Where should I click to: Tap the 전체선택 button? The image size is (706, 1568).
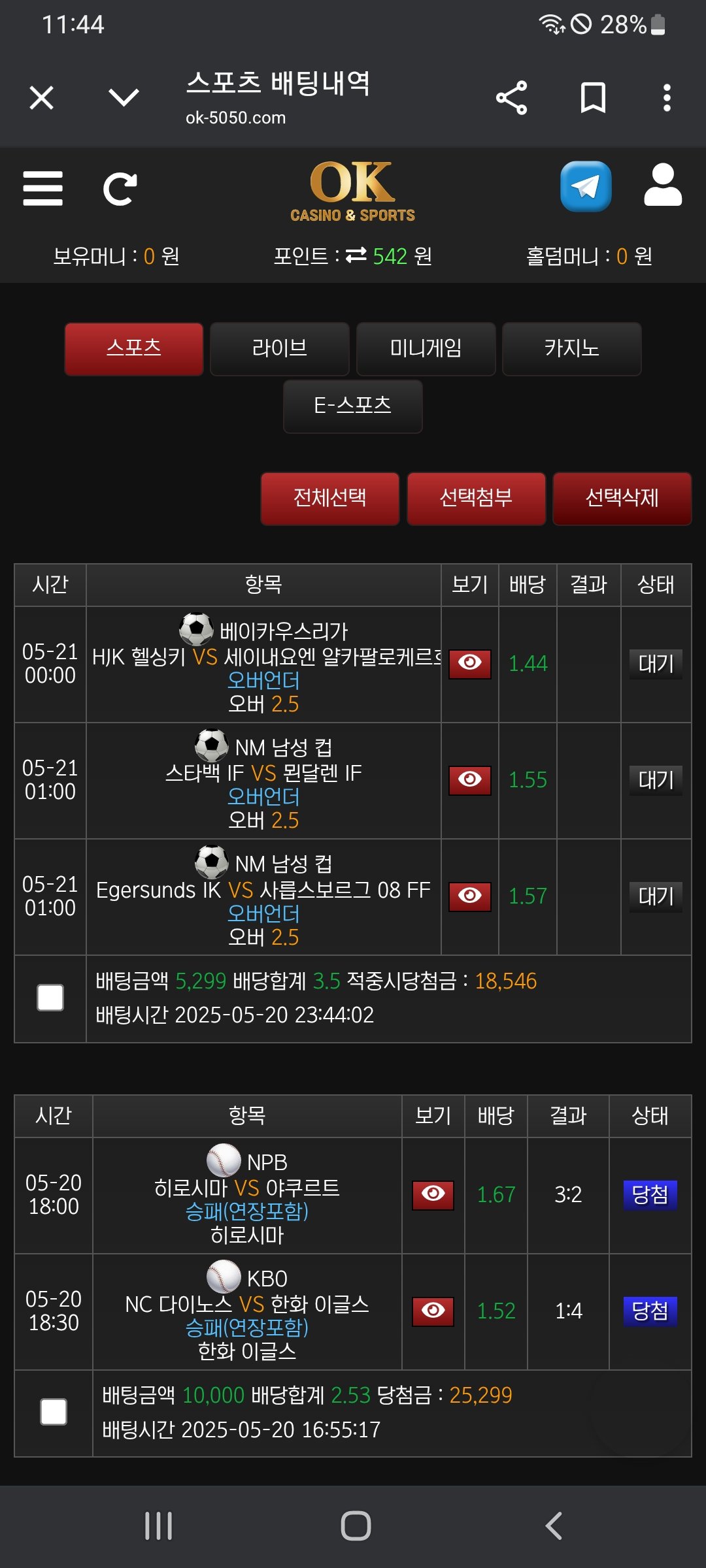click(x=329, y=498)
